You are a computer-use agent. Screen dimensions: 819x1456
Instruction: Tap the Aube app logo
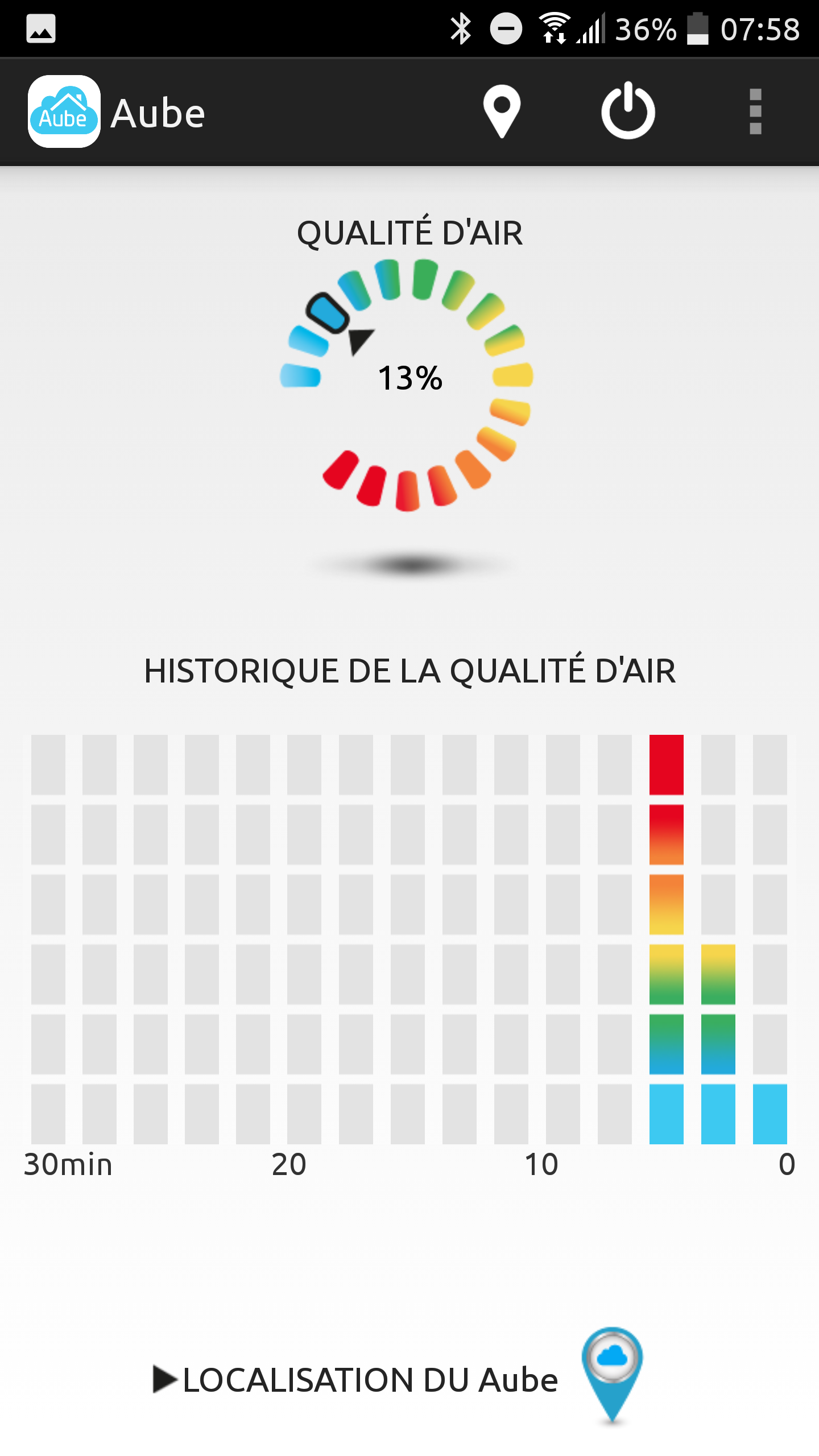(x=64, y=111)
